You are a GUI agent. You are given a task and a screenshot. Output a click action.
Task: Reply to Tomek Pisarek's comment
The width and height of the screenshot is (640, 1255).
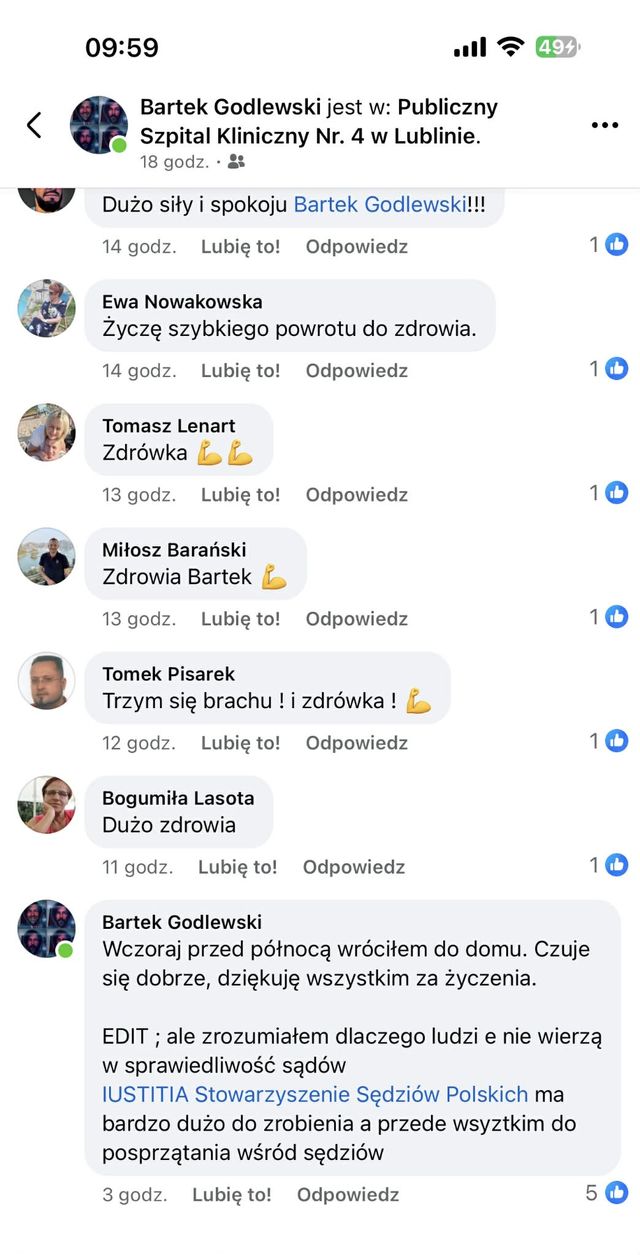[357, 742]
